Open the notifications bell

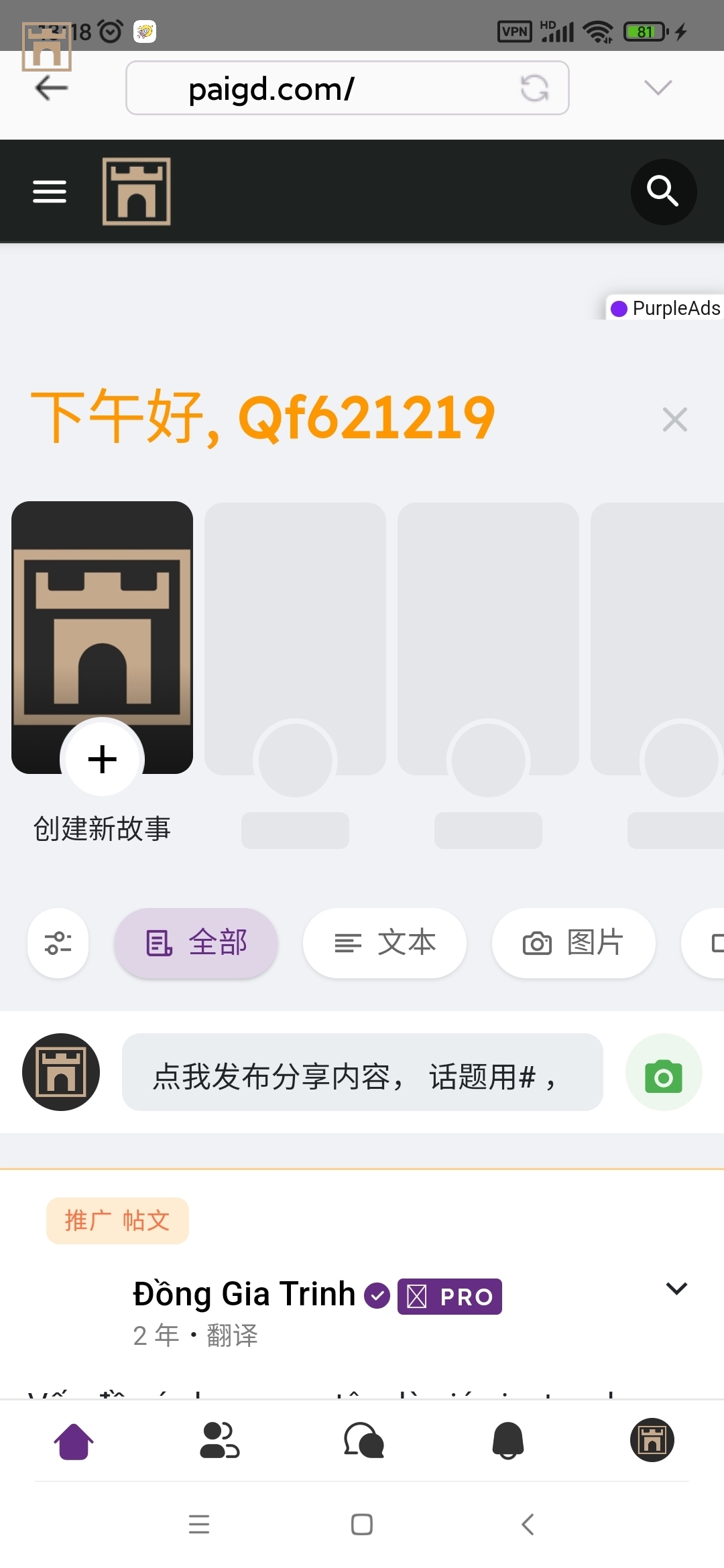pos(508,1441)
